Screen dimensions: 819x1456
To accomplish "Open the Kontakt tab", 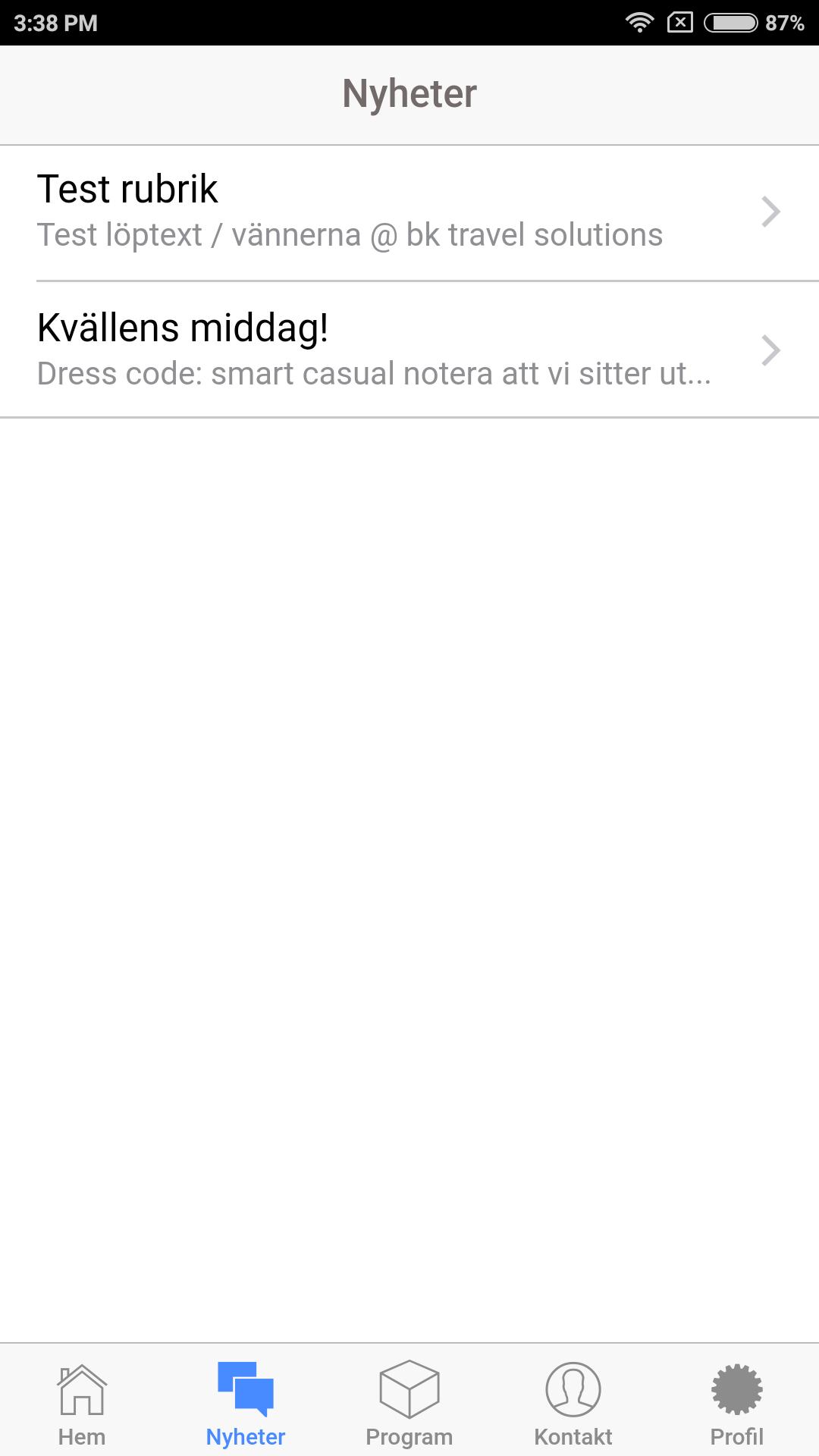I will coord(573,1403).
